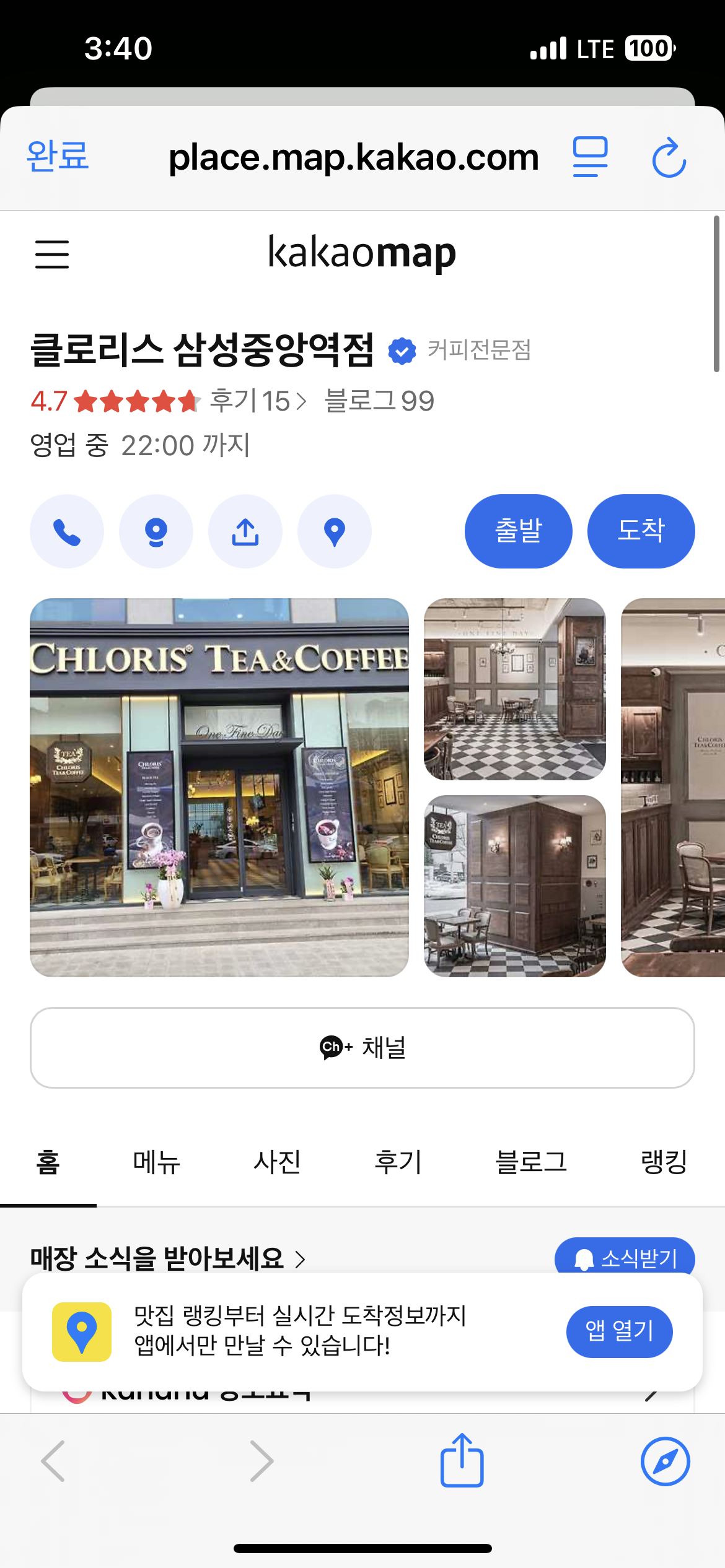Add the Kakao 채널
725x1568 pixels.
coord(362,1048)
